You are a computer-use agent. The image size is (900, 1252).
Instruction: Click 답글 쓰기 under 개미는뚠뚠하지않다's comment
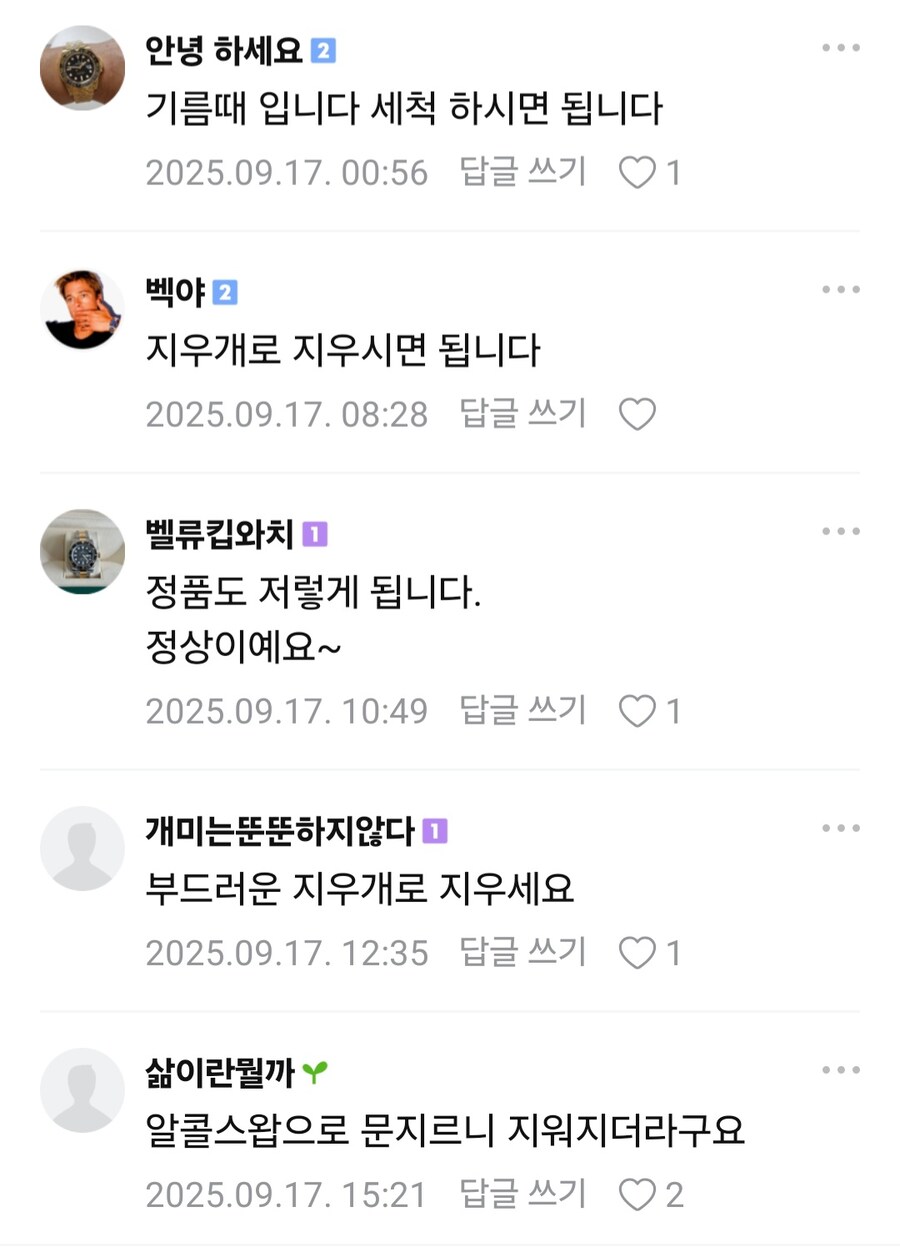(x=523, y=953)
